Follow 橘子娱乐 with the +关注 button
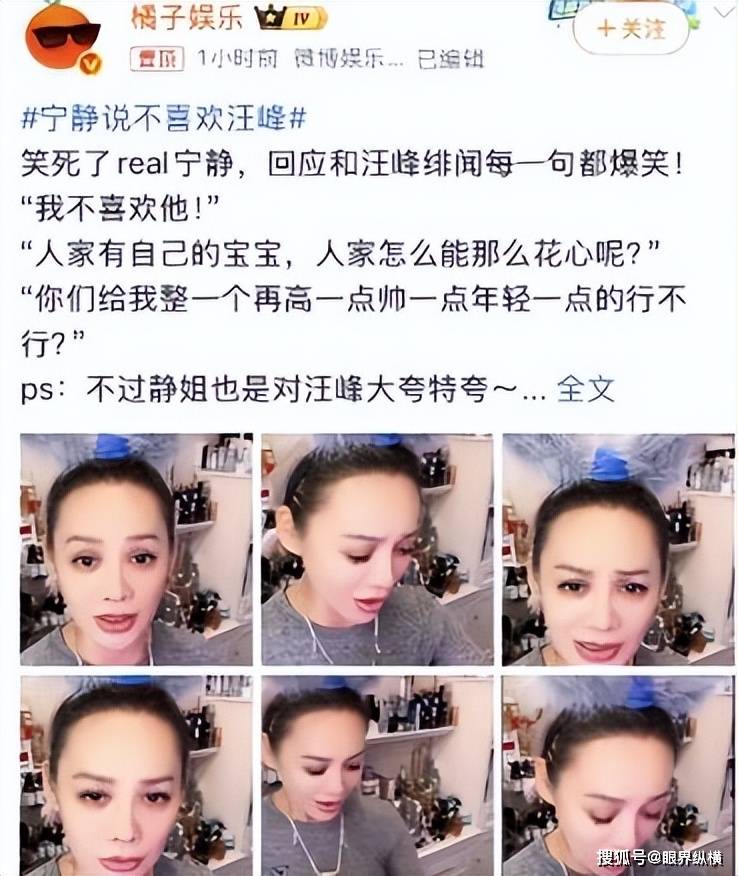Image resolution: width=738 pixels, height=876 pixels. pyautogui.click(x=630, y=29)
